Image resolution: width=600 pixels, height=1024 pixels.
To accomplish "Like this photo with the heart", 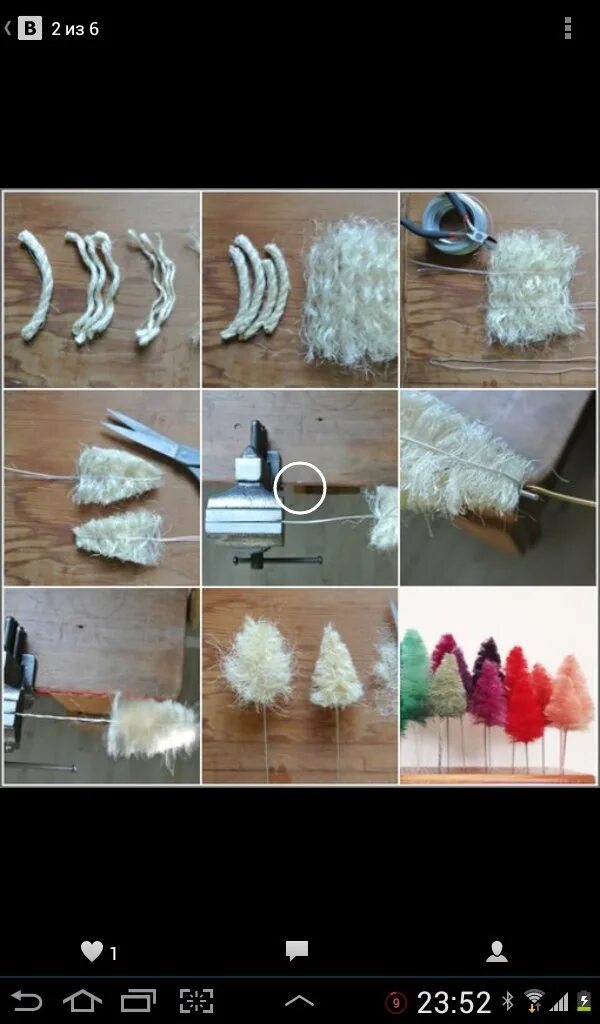I will [91, 952].
